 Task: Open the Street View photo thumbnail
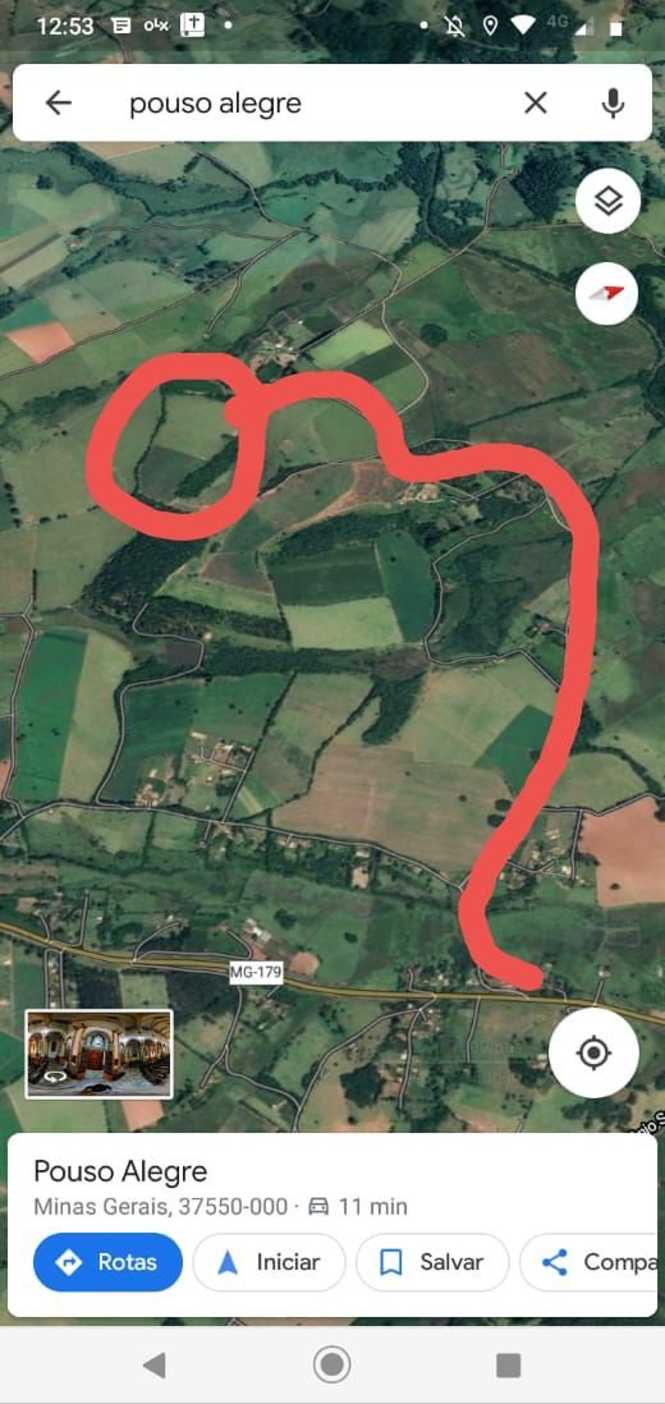99,1054
